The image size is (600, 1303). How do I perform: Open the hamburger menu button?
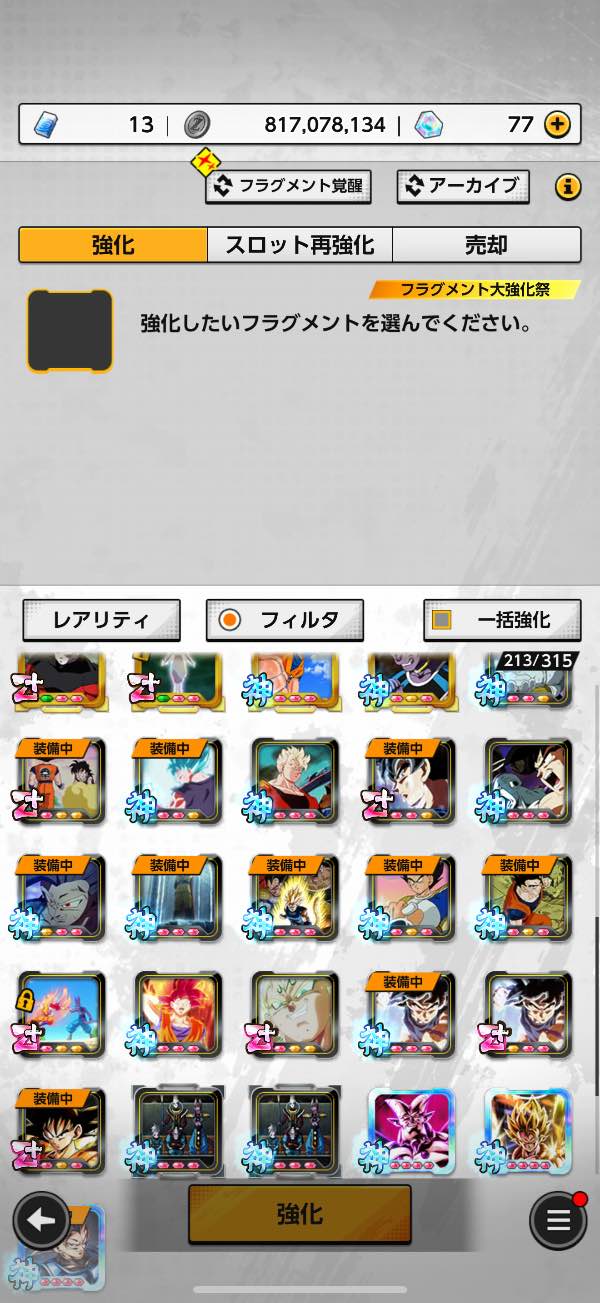(557, 1221)
